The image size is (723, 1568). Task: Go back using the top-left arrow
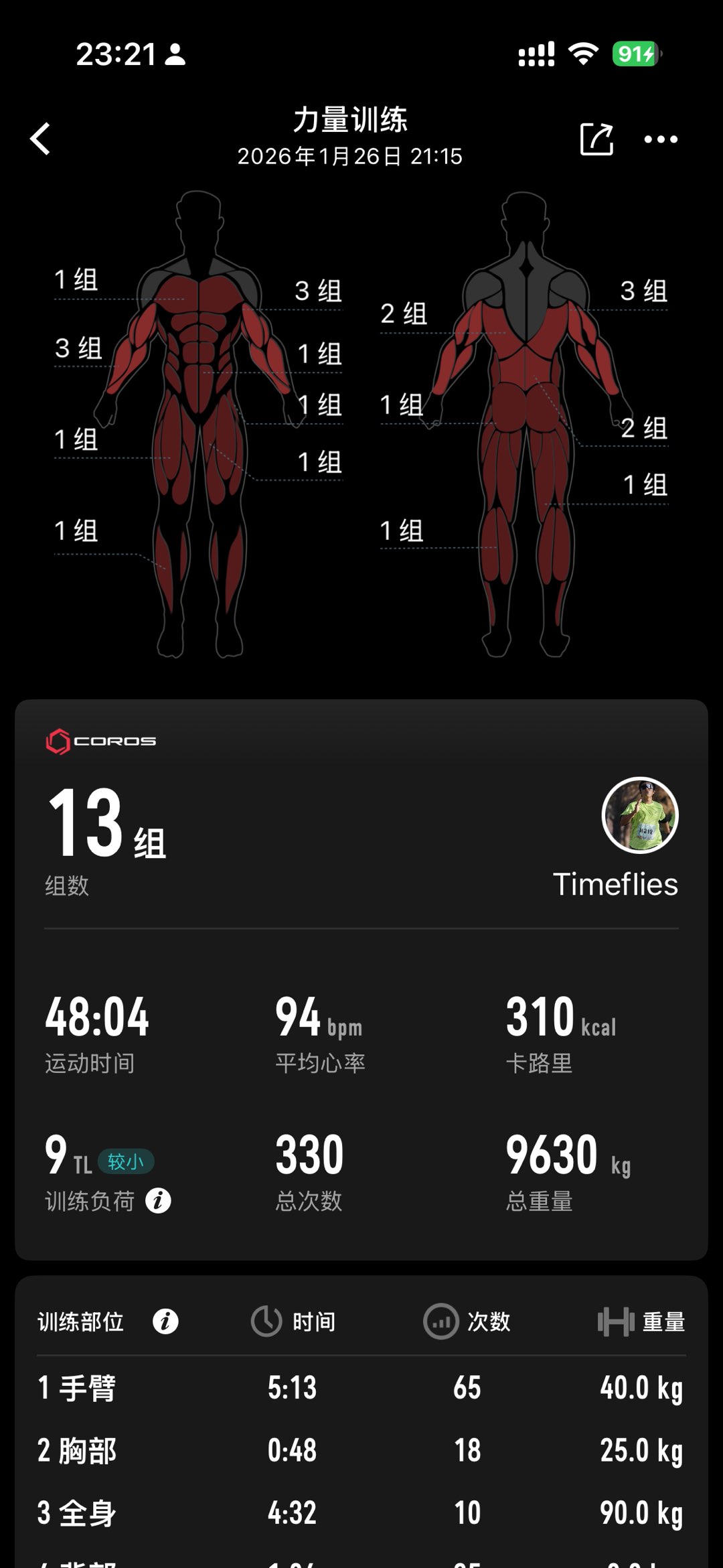click(41, 139)
